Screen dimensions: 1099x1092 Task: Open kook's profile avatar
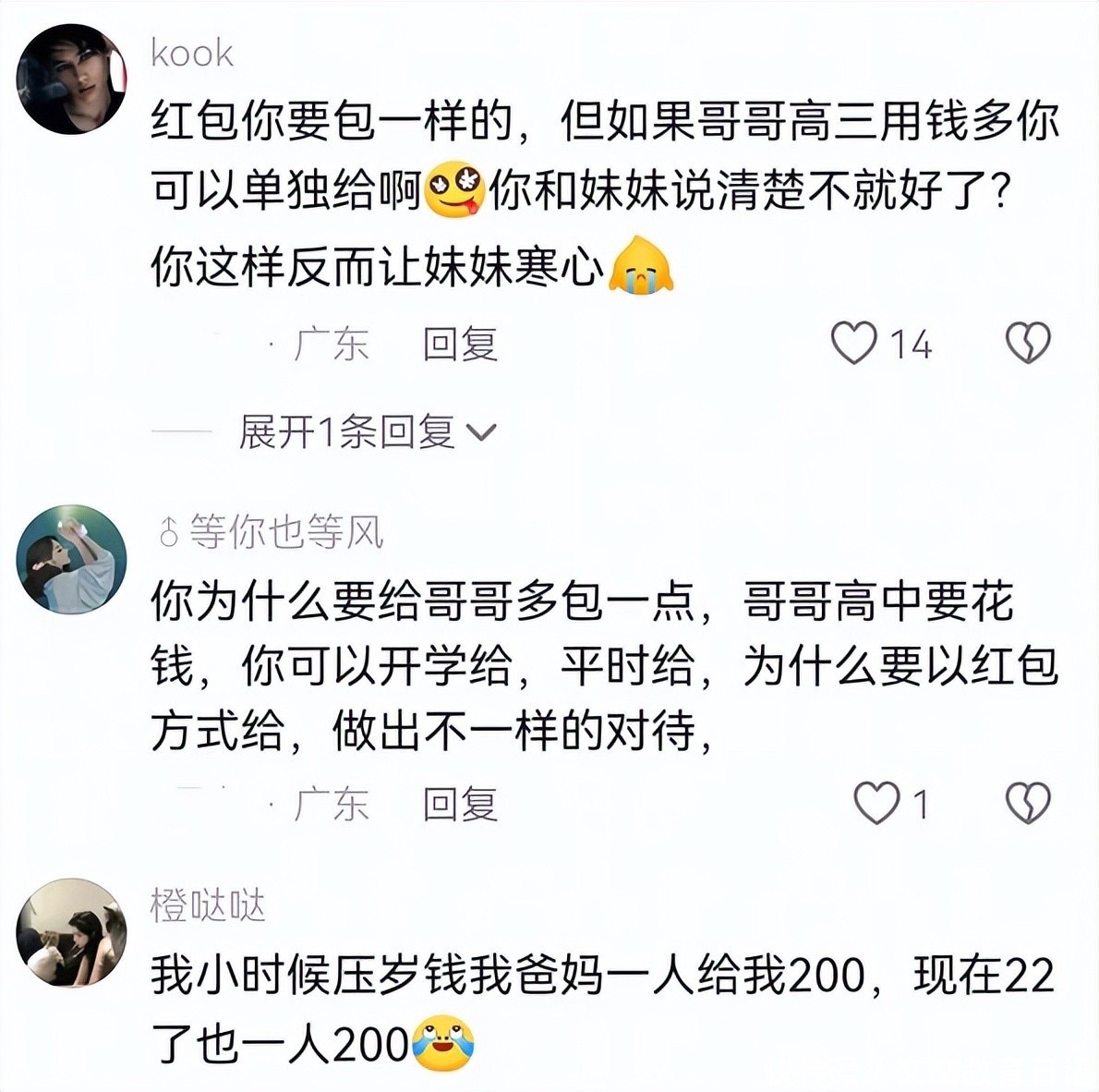click(72, 79)
